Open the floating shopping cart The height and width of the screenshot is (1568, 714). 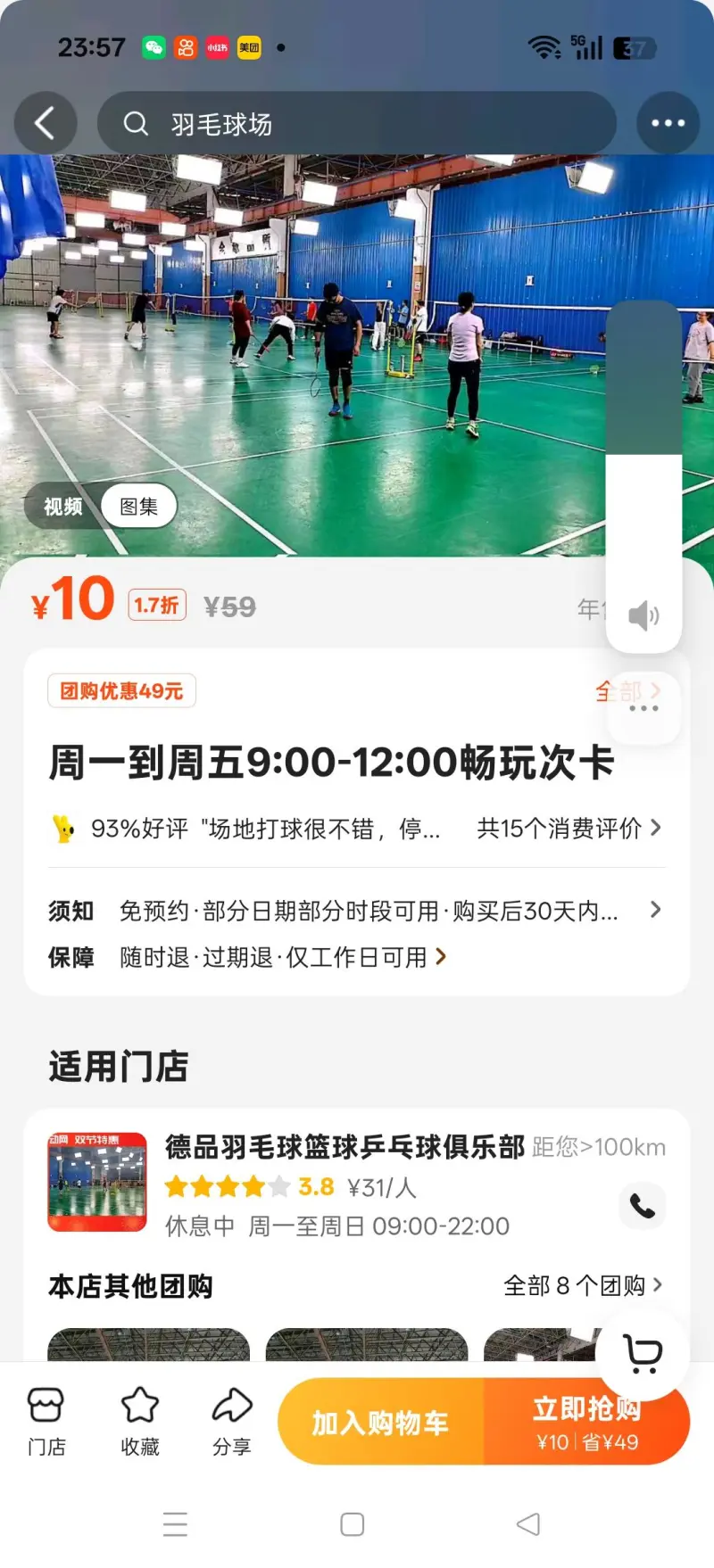point(643,1353)
